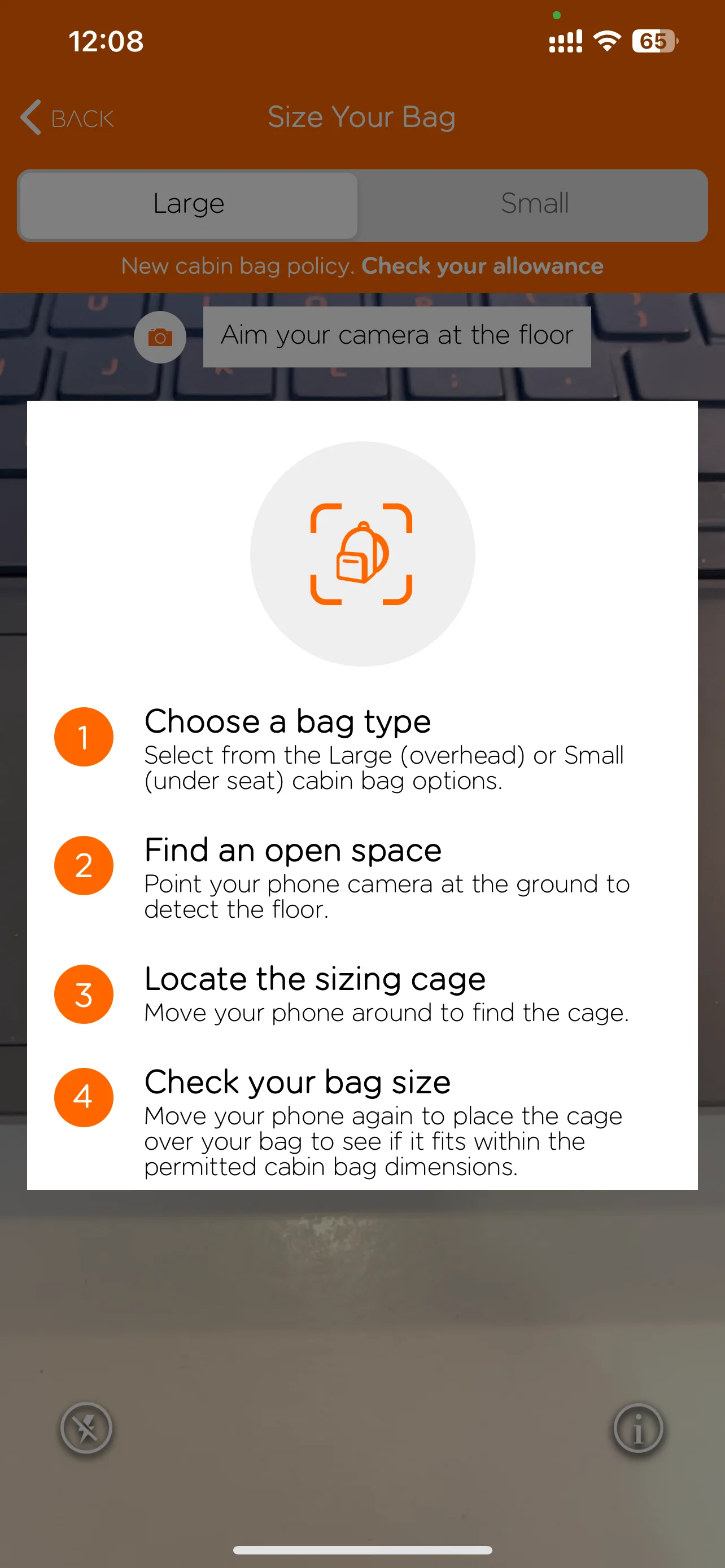This screenshot has height=1568, width=725.
Task: Tap the camera icon beside the floor prompt
Action: (x=160, y=337)
